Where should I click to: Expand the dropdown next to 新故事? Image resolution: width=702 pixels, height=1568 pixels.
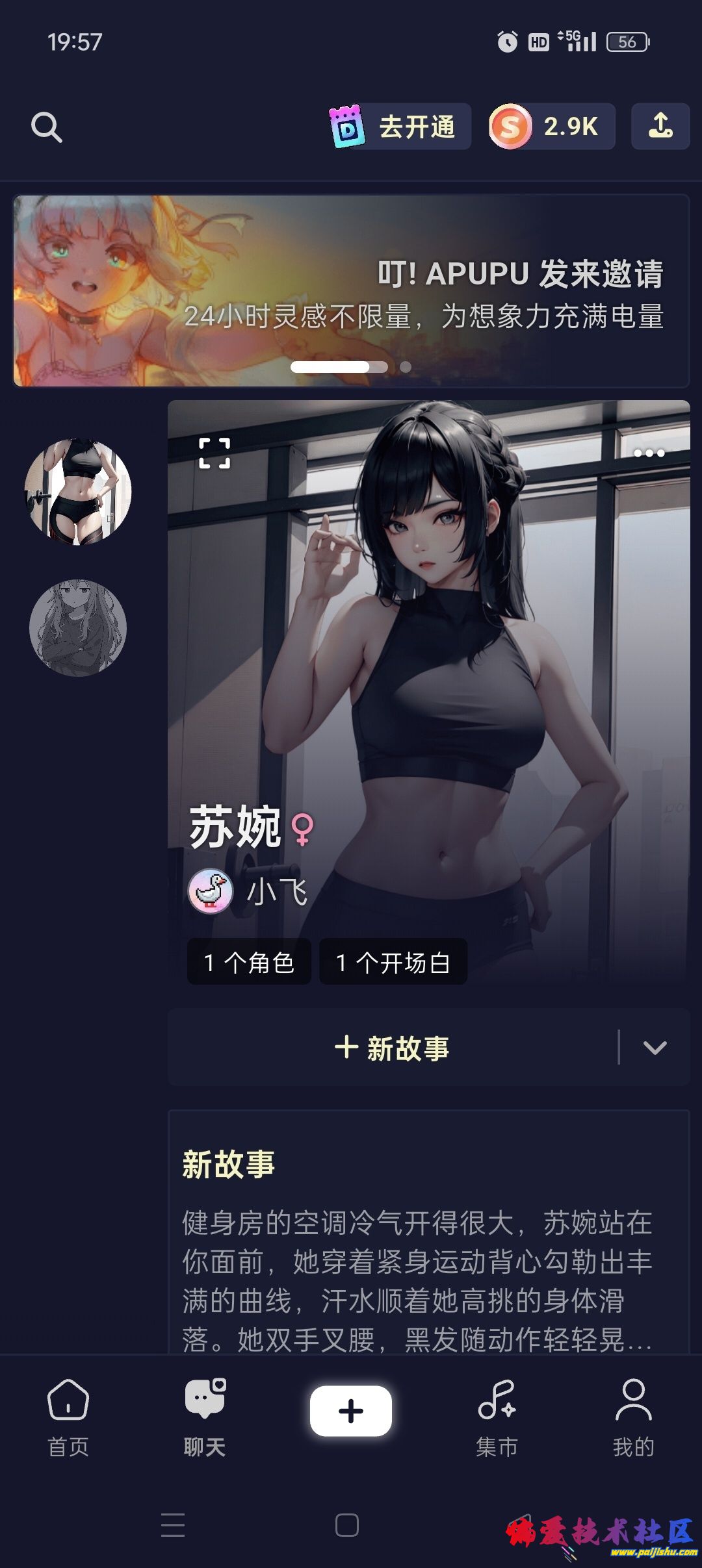point(655,1048)
